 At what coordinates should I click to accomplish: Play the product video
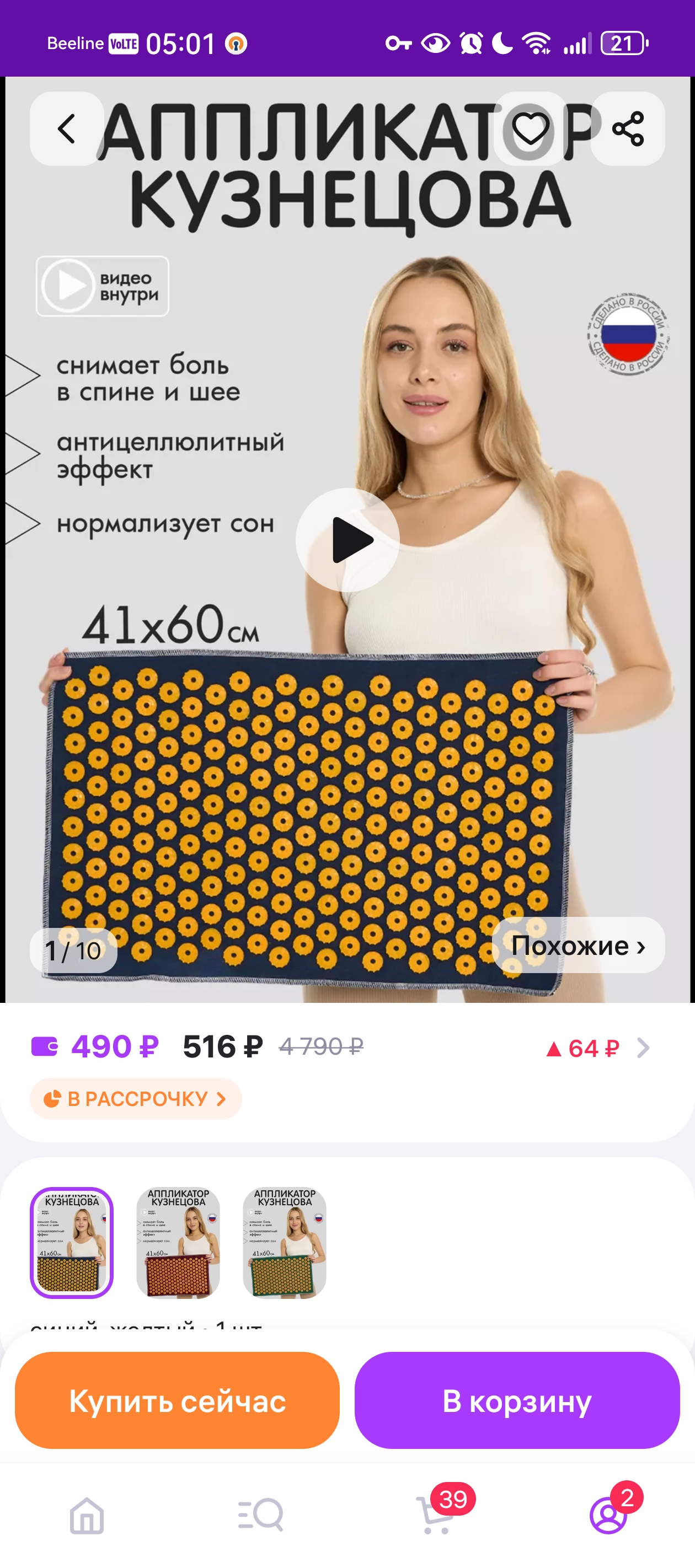click(x=347, y=540)
